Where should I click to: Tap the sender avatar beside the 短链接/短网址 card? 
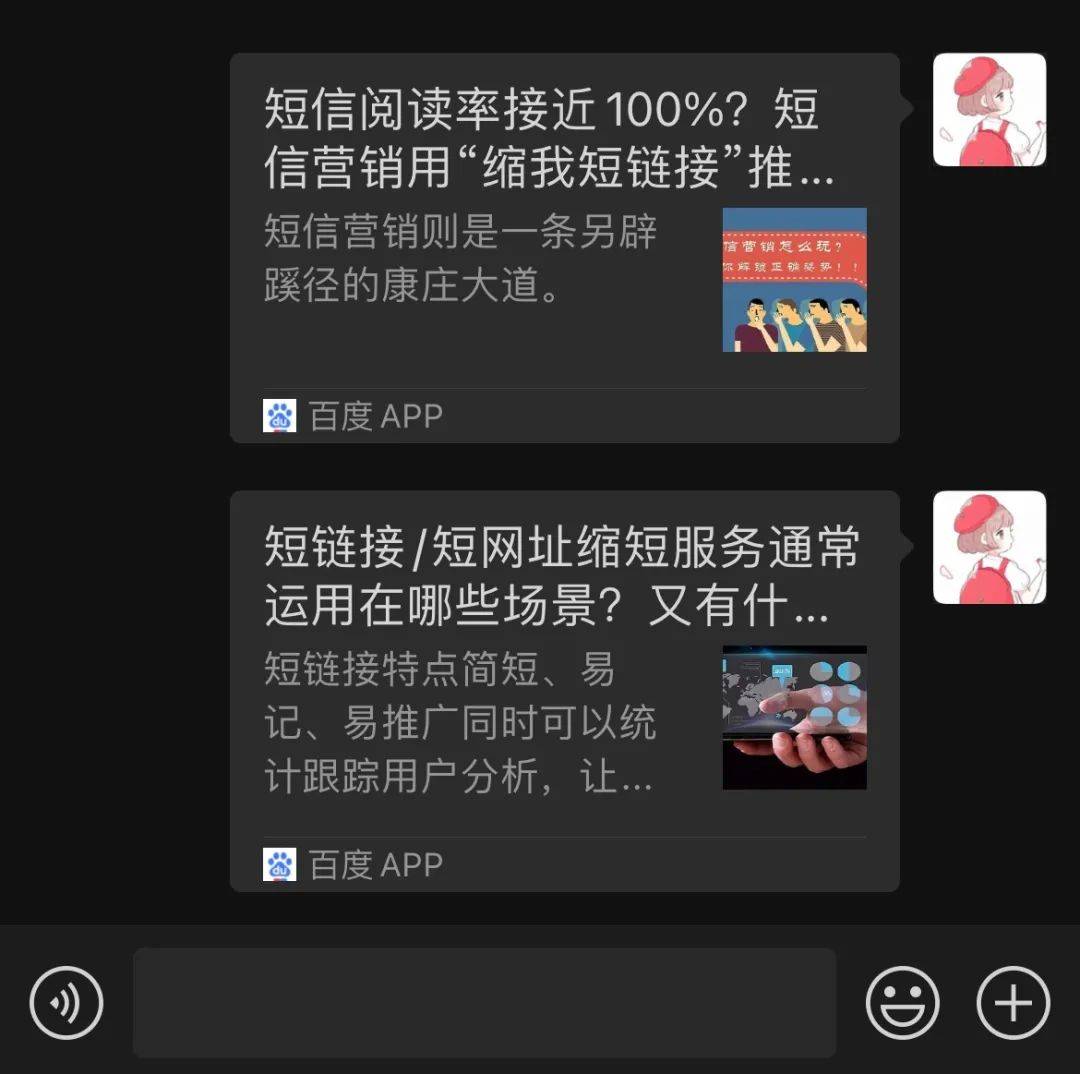tap(989, 547)
